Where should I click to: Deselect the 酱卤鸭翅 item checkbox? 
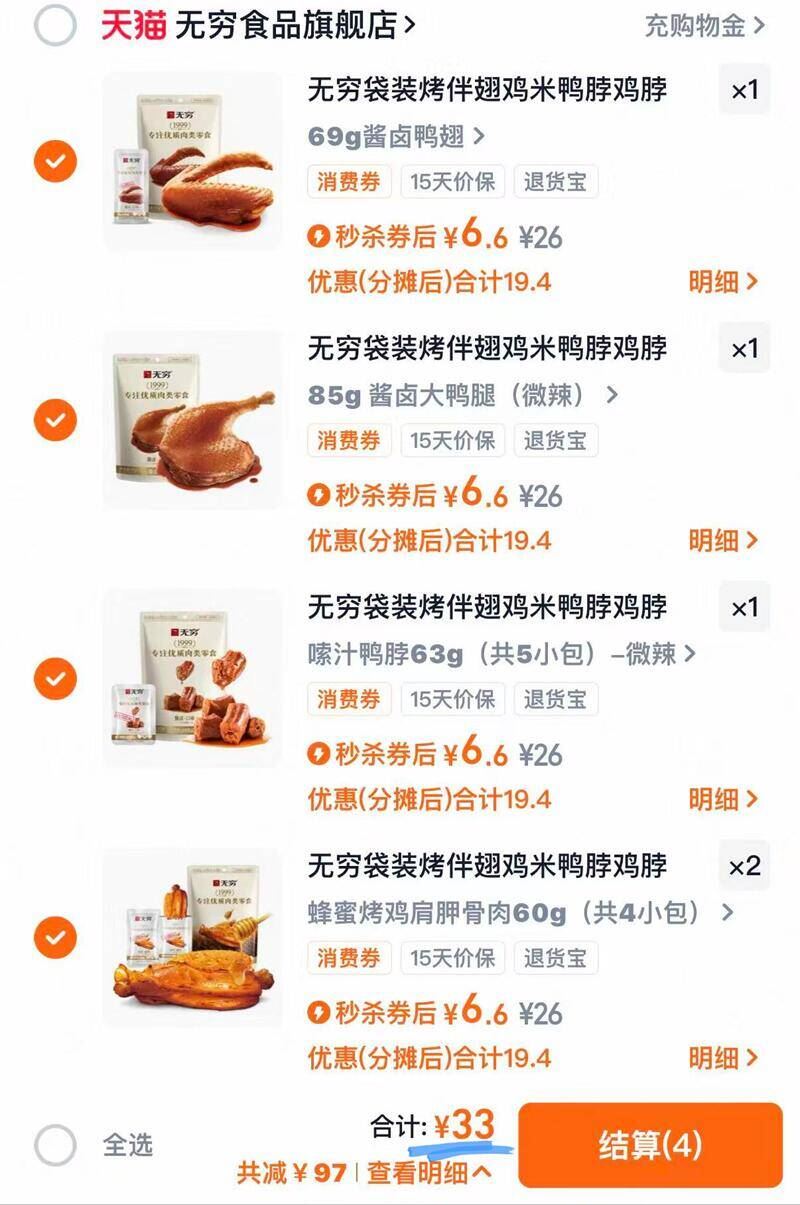[x=55, y=162]
